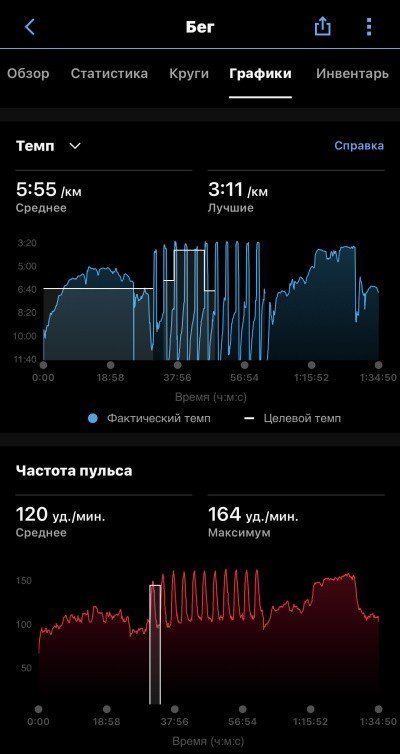Share this running activity
Image resolution: width=400 pixels, height=754 pixels.
click(x=323, y=26)
